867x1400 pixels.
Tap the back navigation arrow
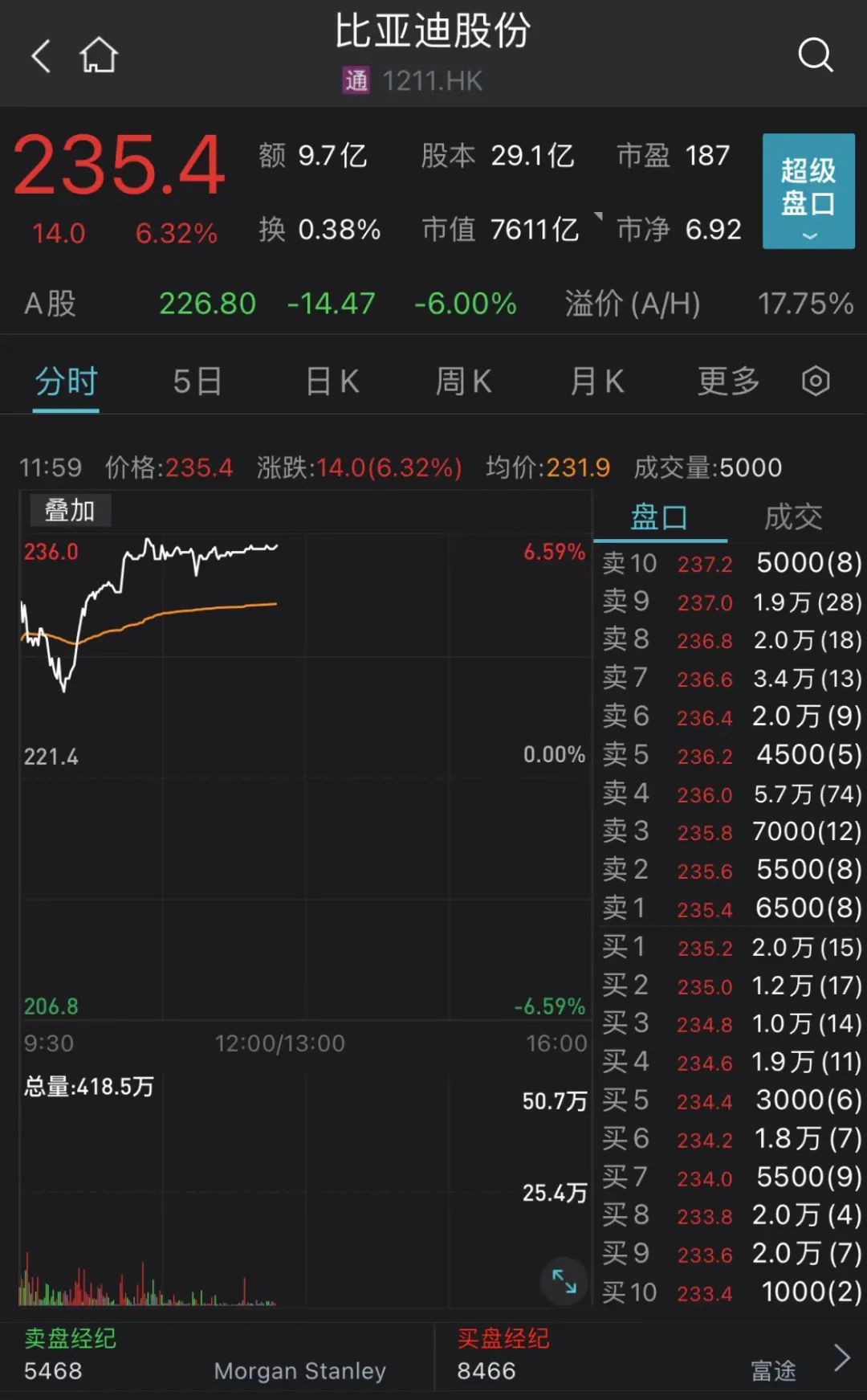[40, 55]
